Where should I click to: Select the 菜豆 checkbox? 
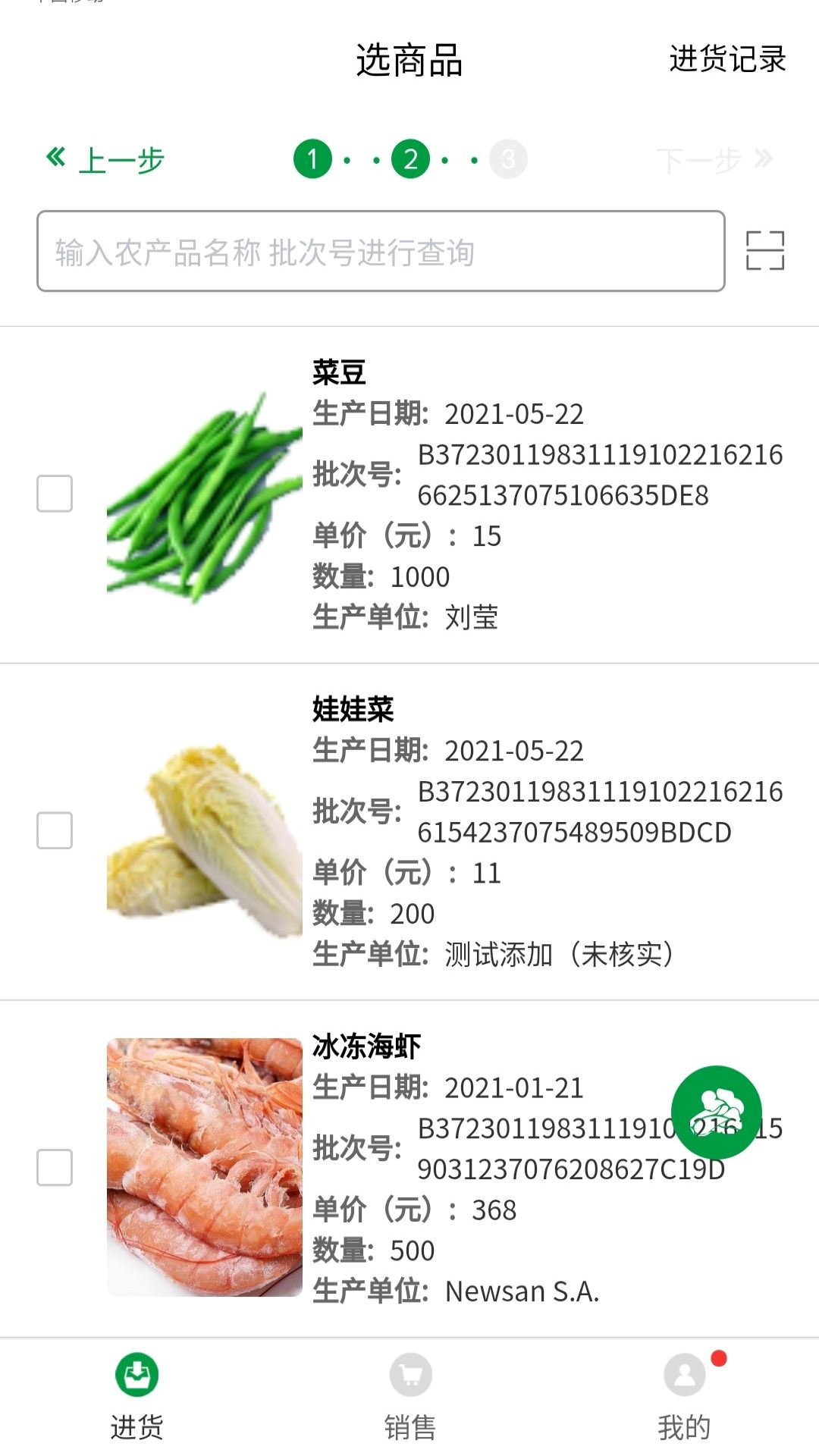55,494
